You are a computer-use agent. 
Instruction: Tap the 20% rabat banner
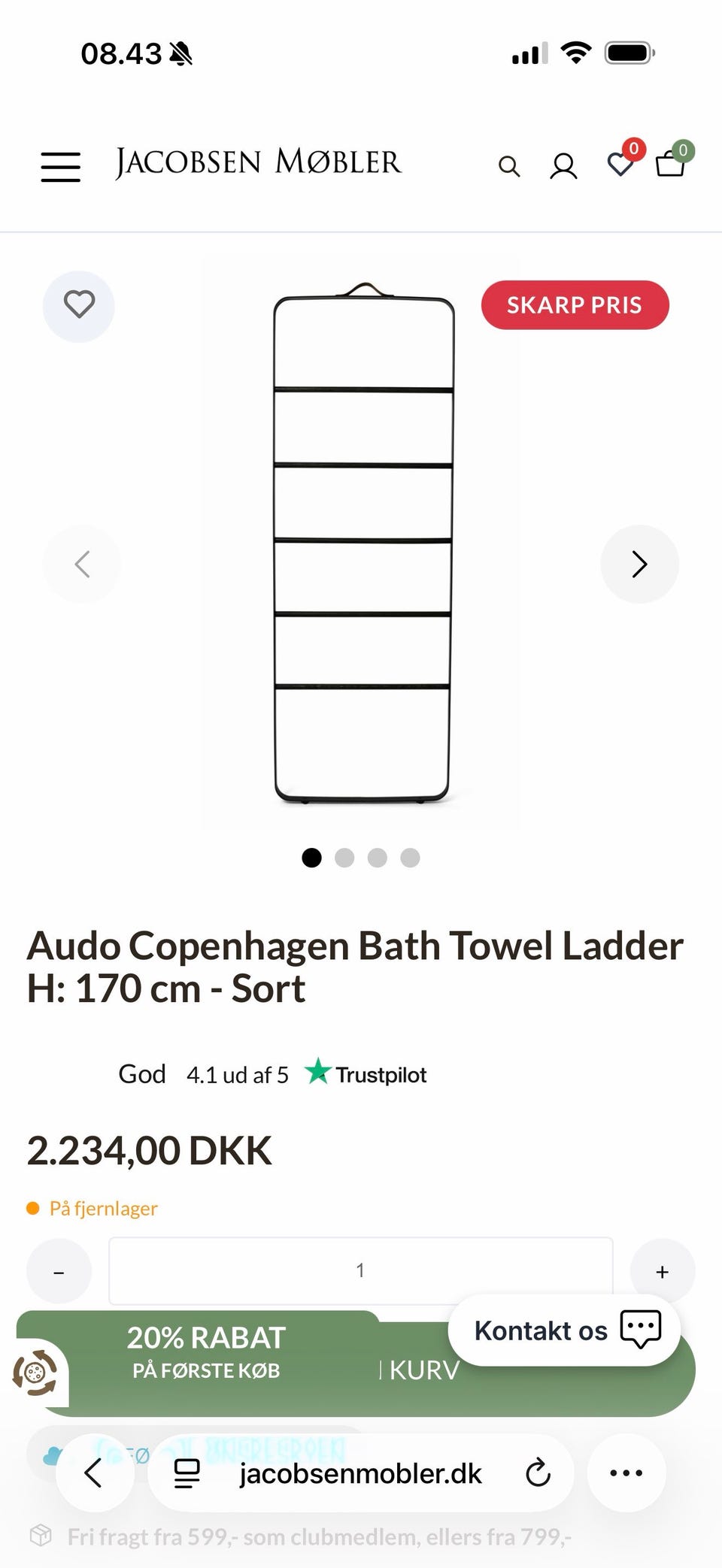pyautogui.click(x=205, y=1353)
